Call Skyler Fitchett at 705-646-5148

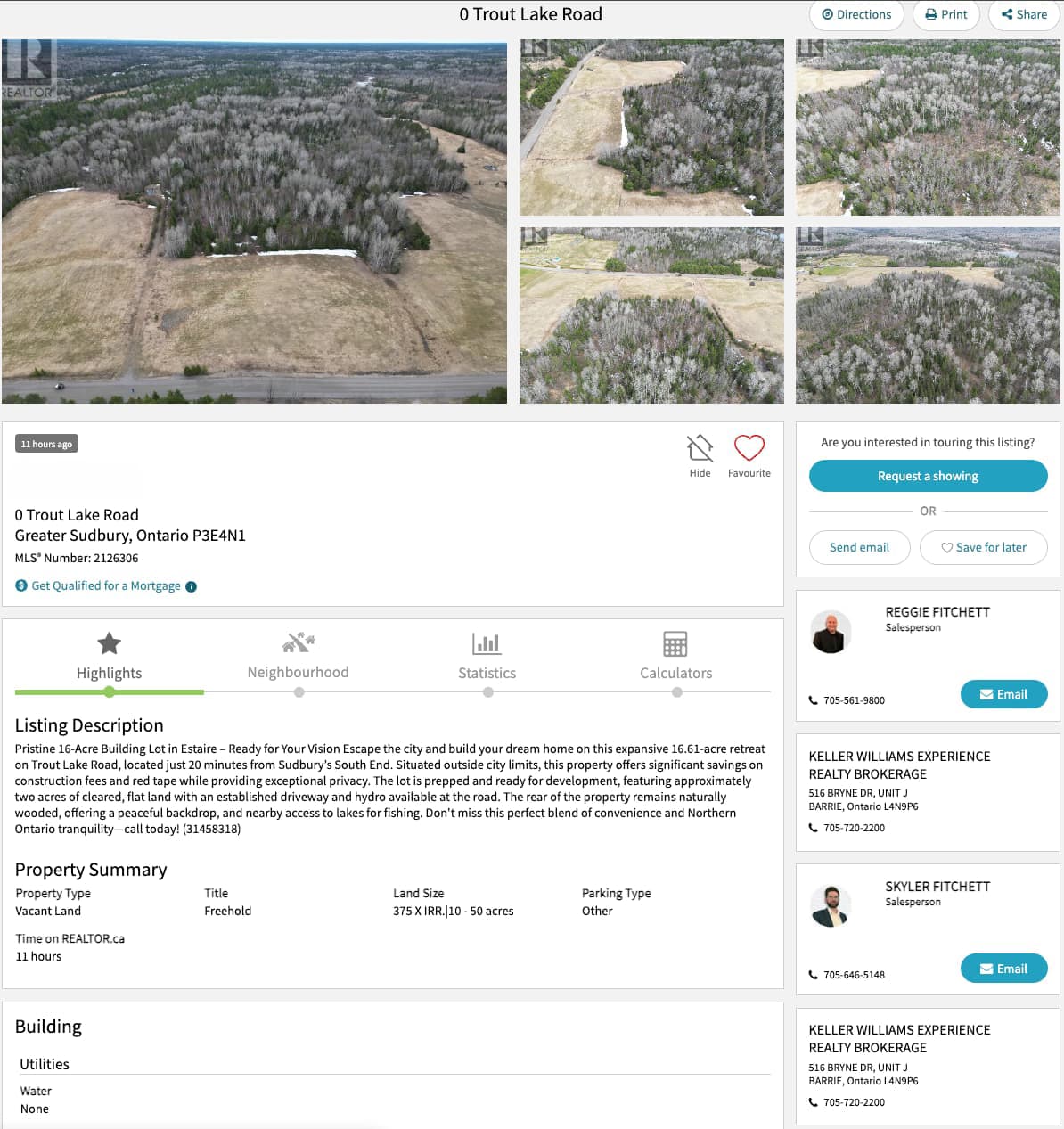point(853,975)
